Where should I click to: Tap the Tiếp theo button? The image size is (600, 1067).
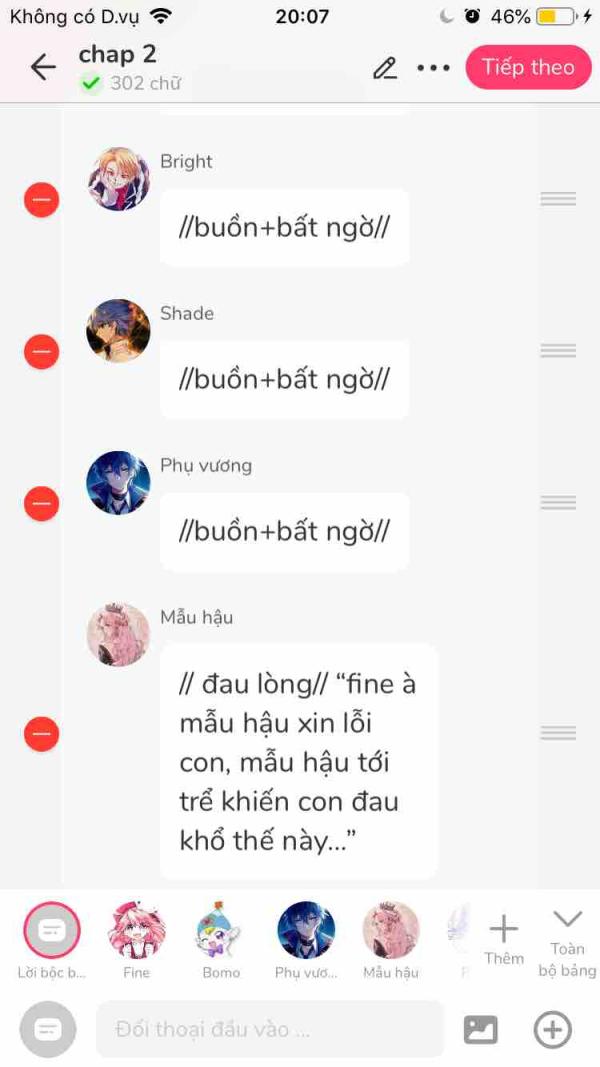click(x=527, y=67)
